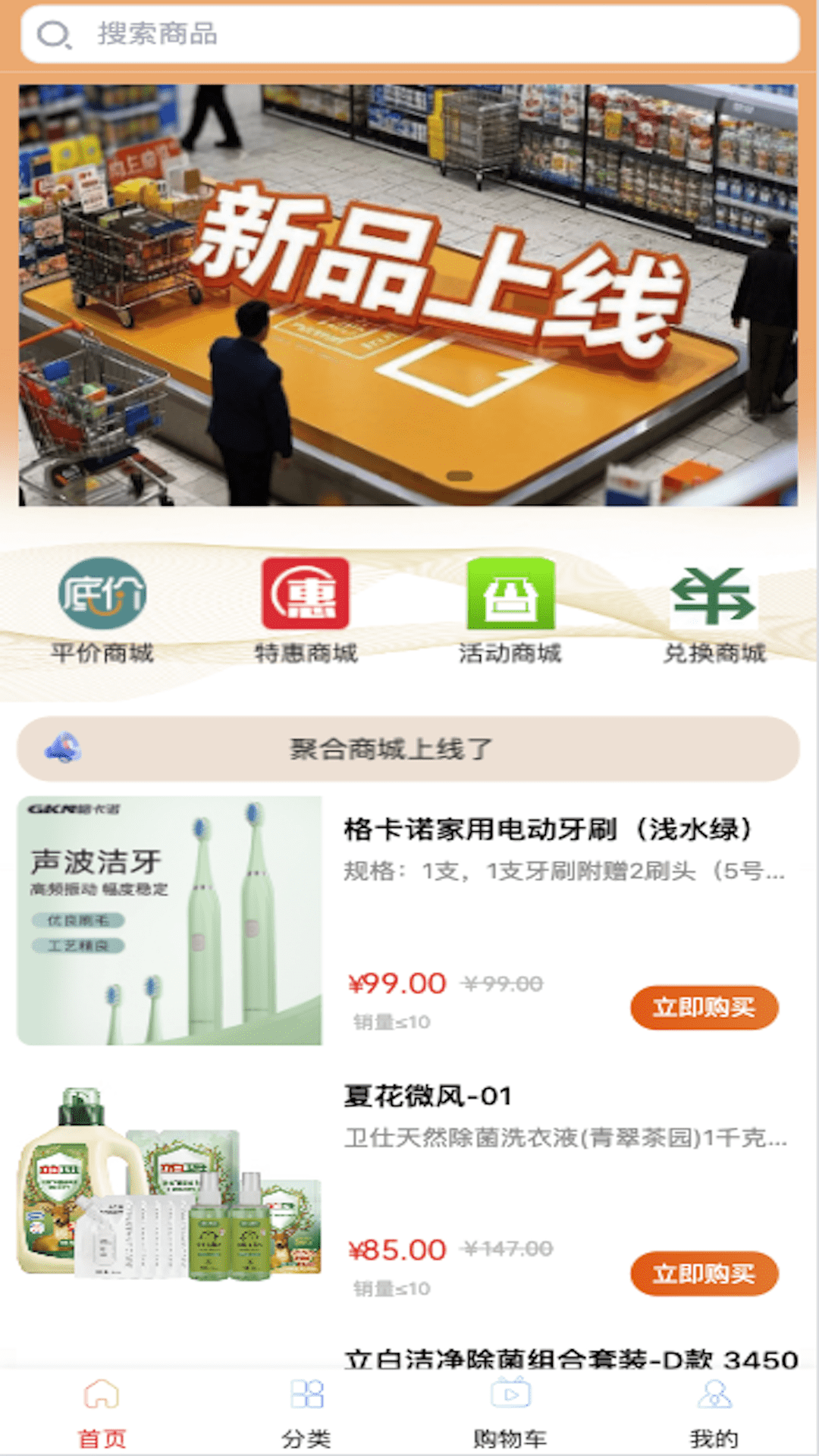
Task: Buy the 格卡诺 electric toothbrush now
Action: [704, 1008]
